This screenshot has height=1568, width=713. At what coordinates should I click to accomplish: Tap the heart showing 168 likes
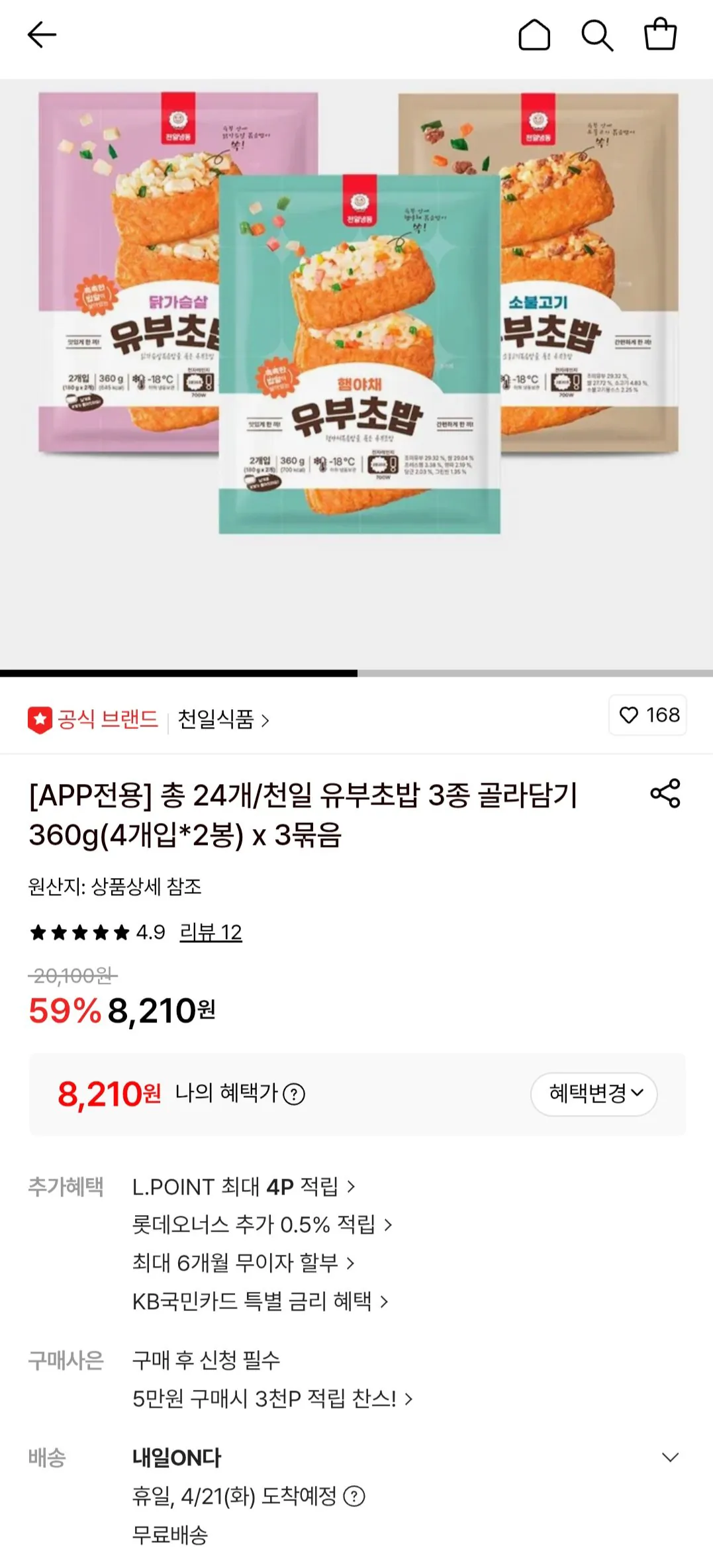[x=647, y=715]
